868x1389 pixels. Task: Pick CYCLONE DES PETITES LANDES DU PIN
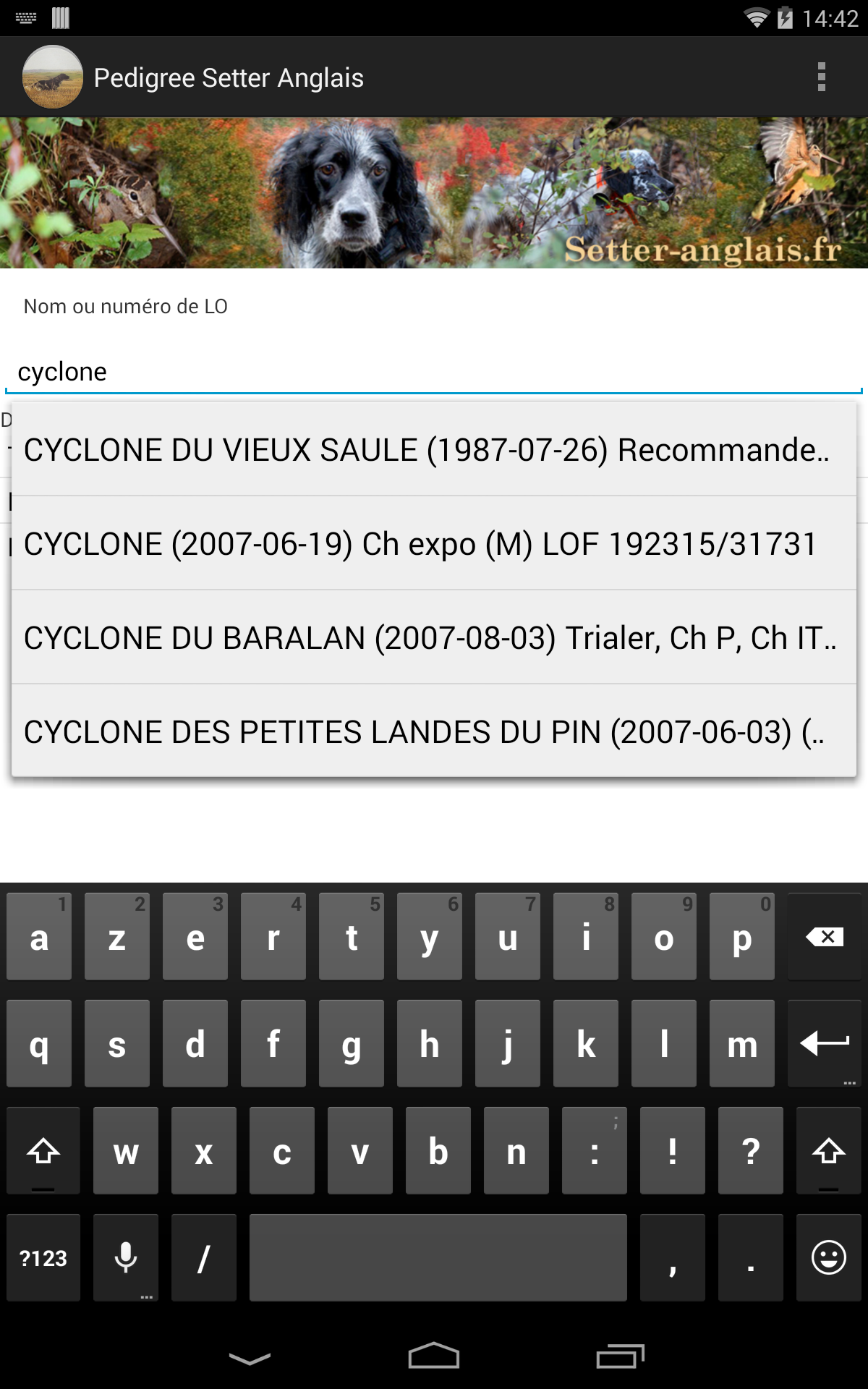(x=434, y=731)
